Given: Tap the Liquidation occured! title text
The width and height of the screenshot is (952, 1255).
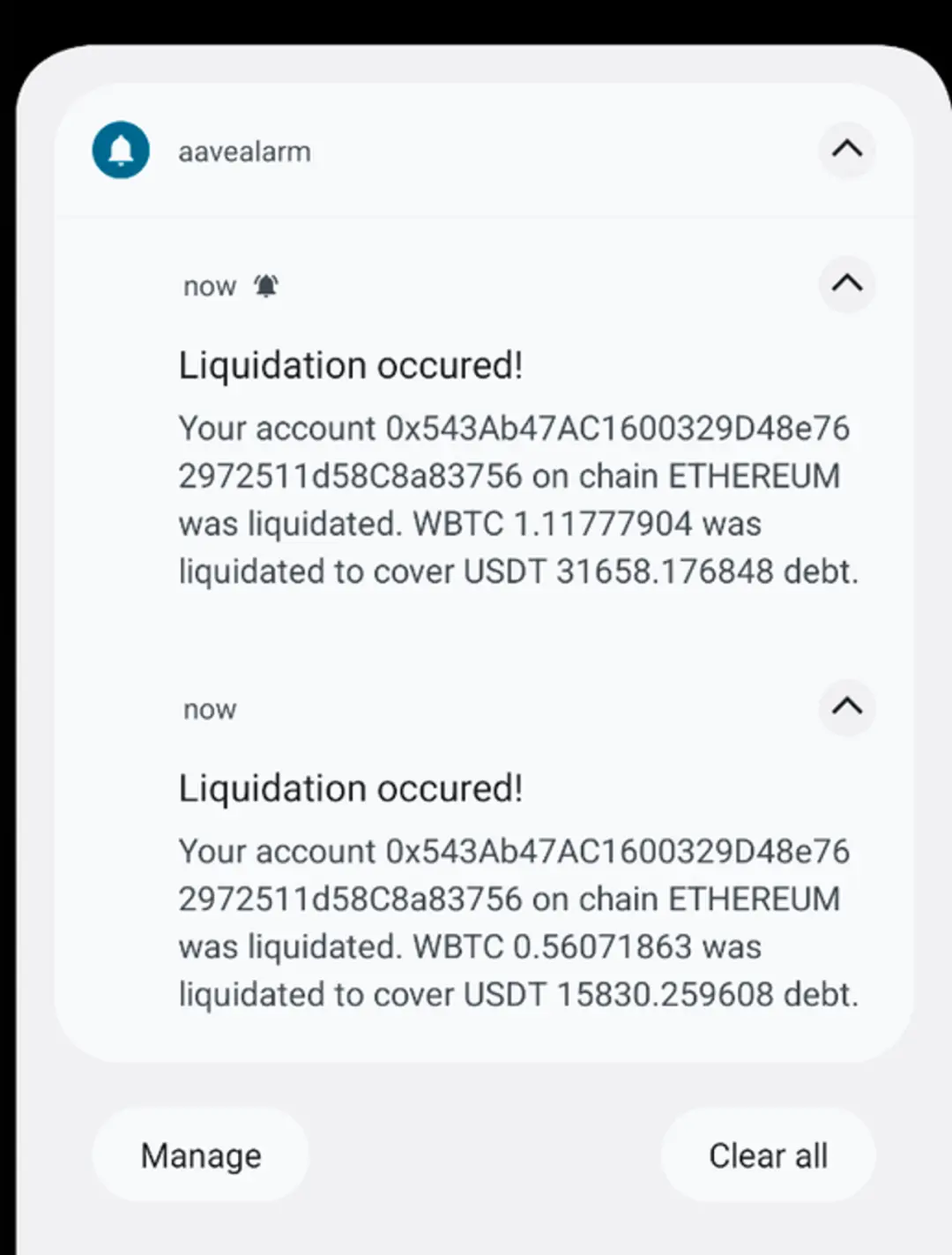Looking at the screenshot, I should click(x=352, y=364).
